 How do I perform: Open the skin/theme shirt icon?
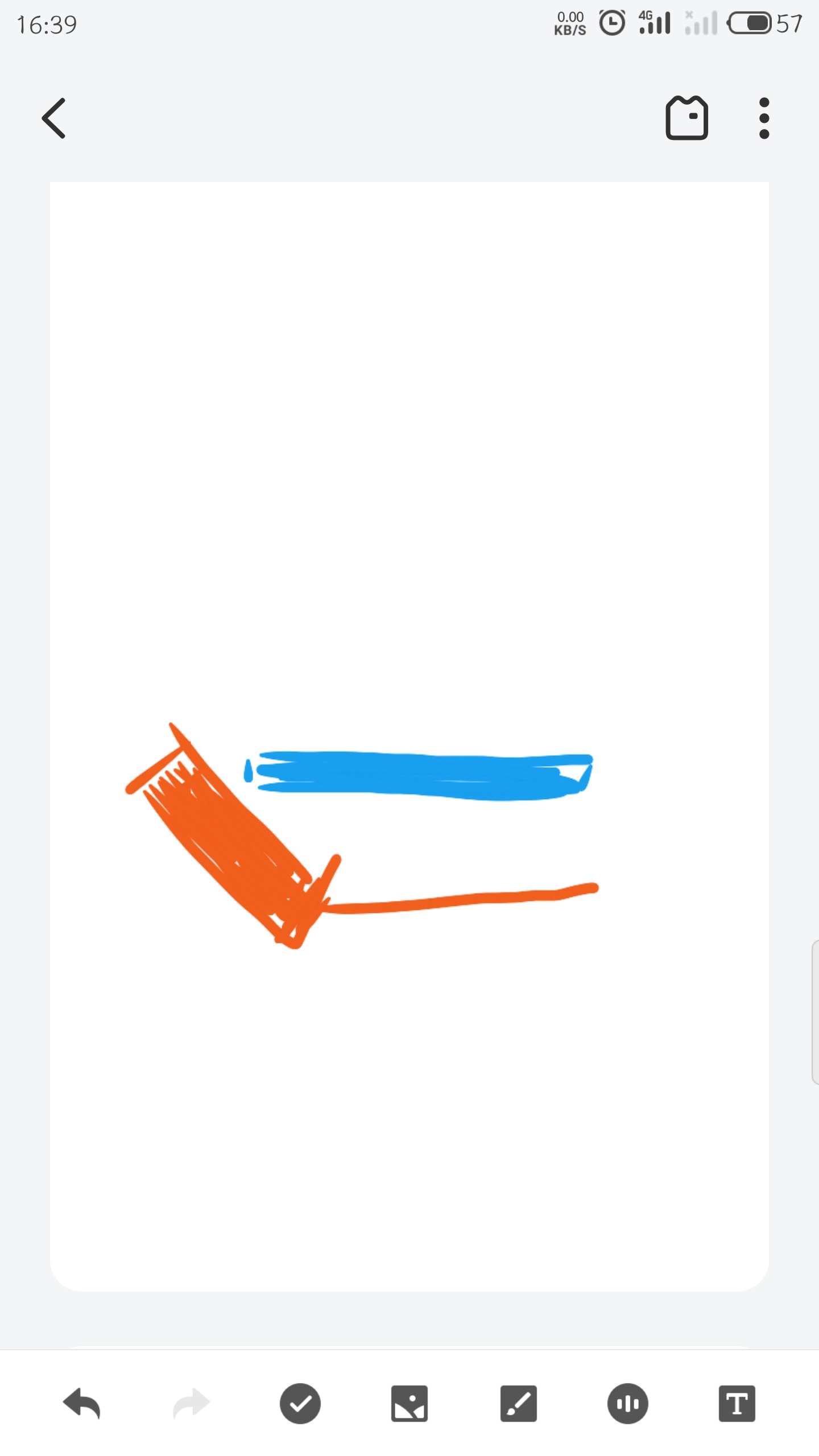tap(686, 118)
